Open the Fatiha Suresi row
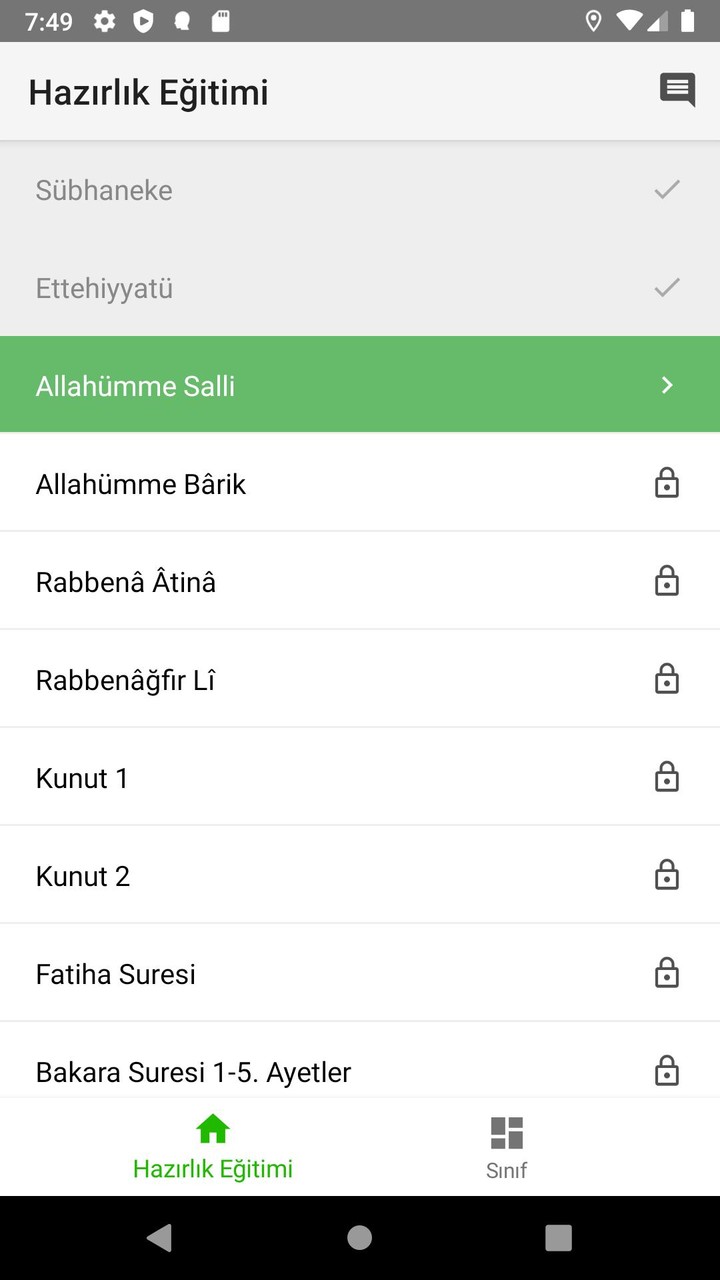 (360, 974)
